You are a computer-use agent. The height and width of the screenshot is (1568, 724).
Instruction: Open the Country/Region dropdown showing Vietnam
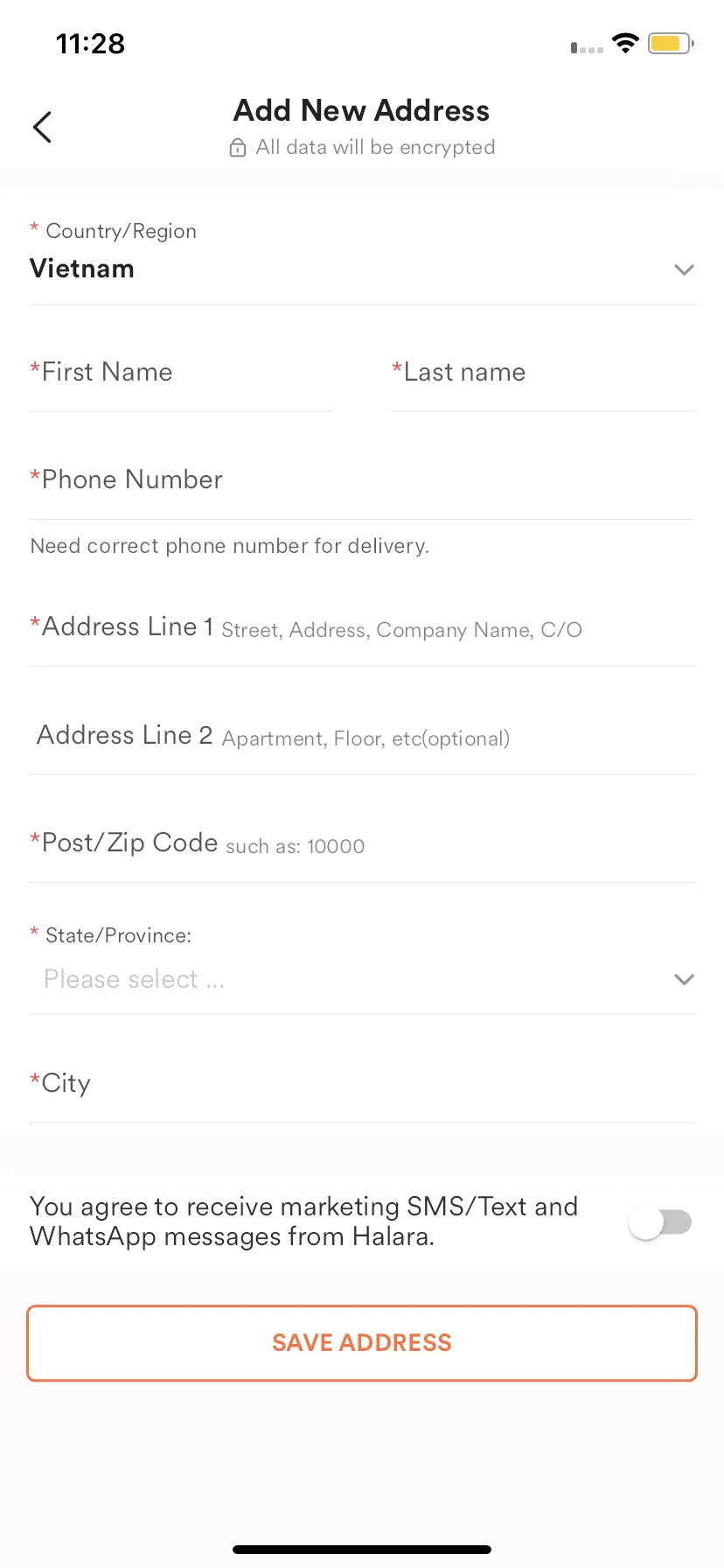361,269
